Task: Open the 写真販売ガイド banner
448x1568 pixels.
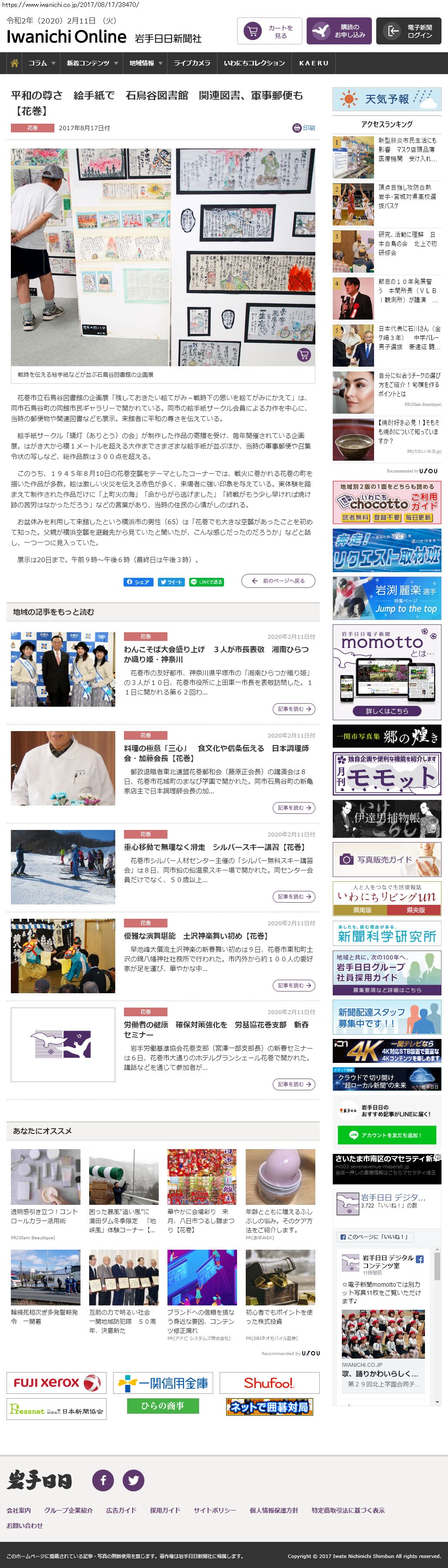Action: pos(387,860)
